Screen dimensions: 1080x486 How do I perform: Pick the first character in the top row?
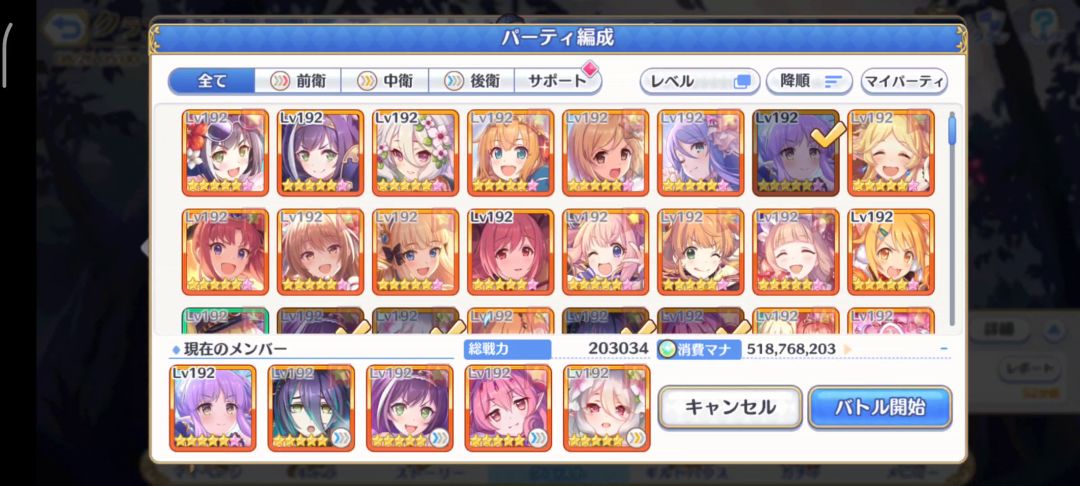coord(225,152)
